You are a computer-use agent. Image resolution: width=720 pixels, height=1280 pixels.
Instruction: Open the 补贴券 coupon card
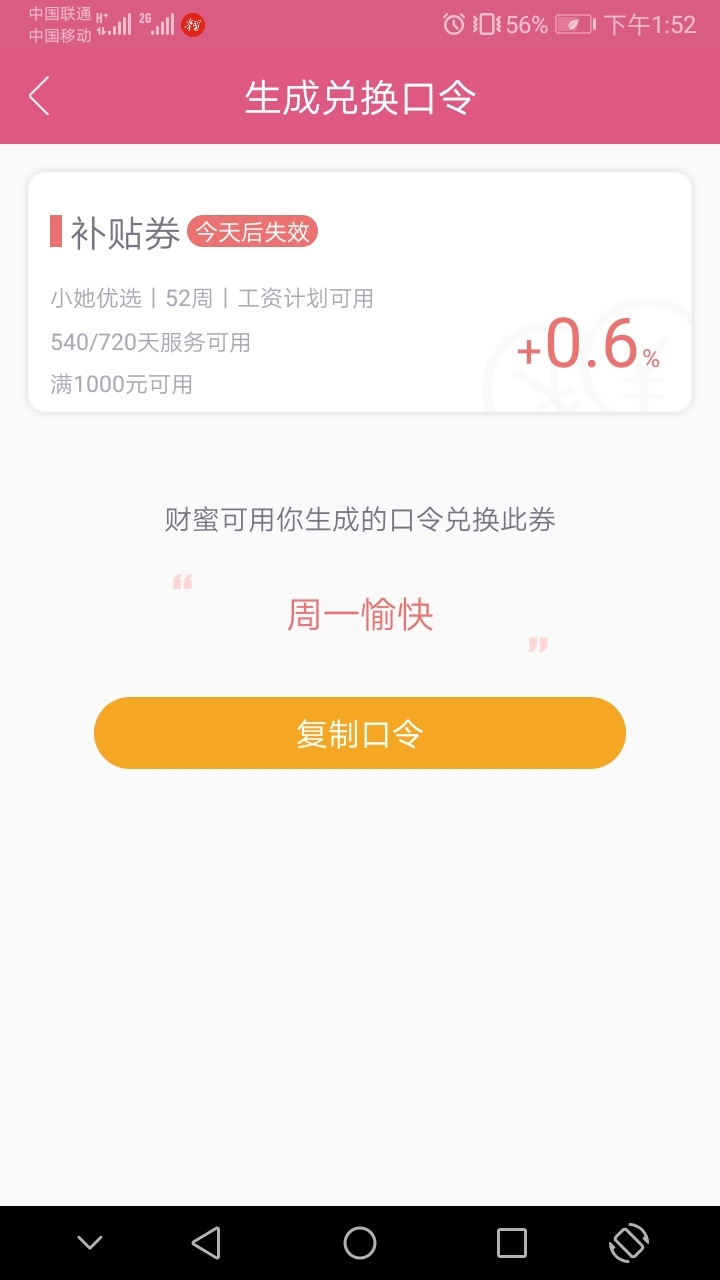(360, 292)
